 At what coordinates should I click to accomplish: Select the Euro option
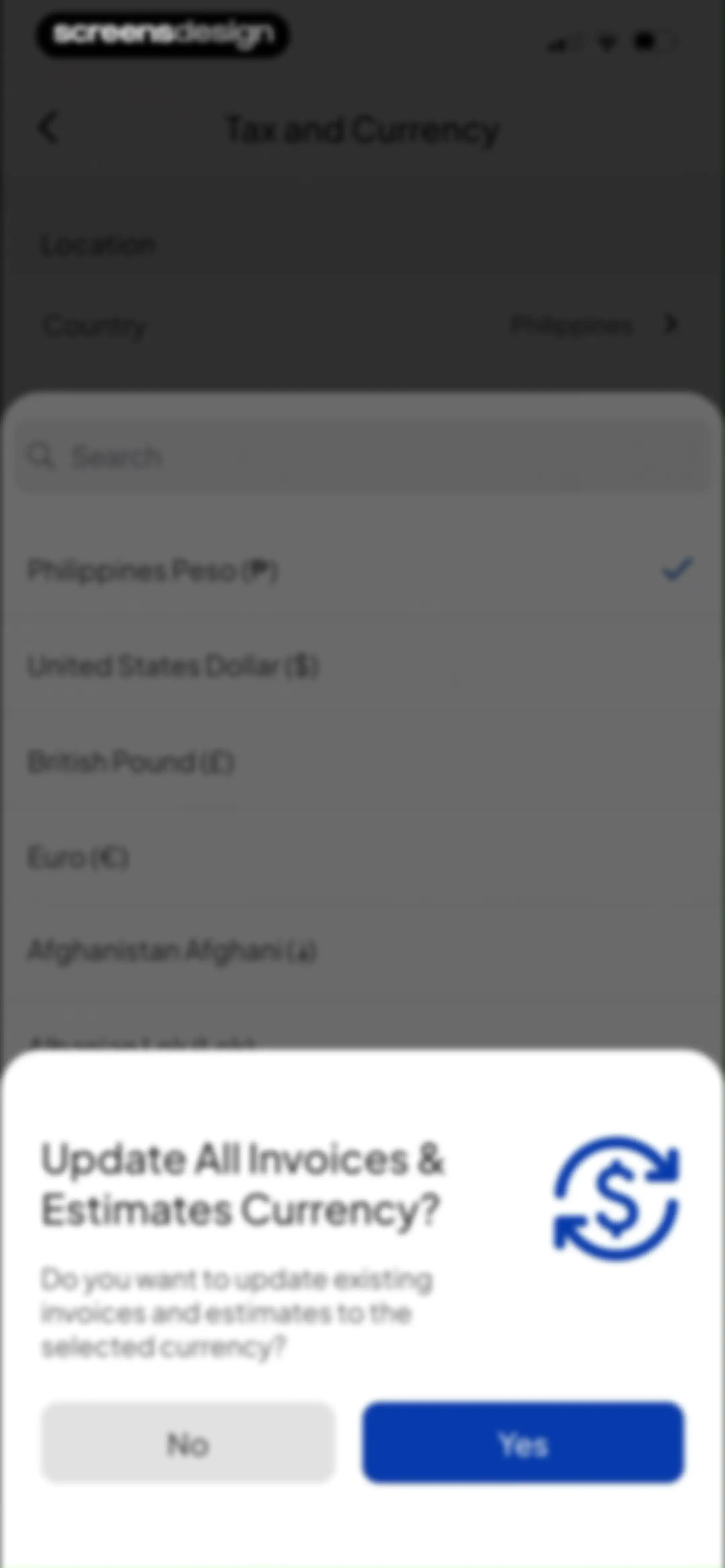tap(362, 857)
